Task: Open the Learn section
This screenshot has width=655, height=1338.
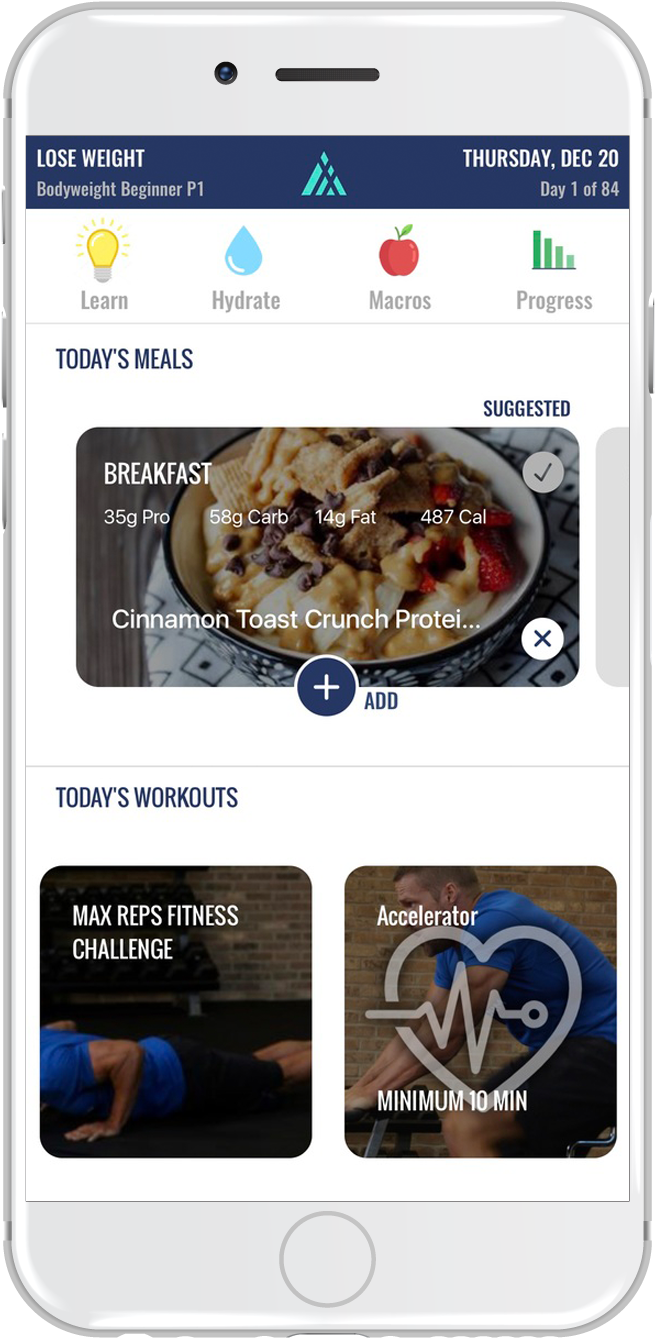Action: (103, 265)
